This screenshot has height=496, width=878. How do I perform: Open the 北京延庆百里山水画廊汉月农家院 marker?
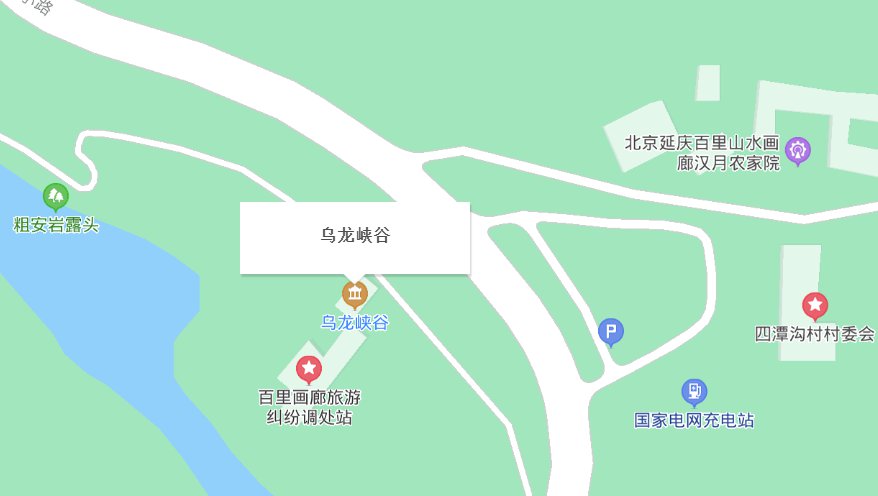point(798,151)
